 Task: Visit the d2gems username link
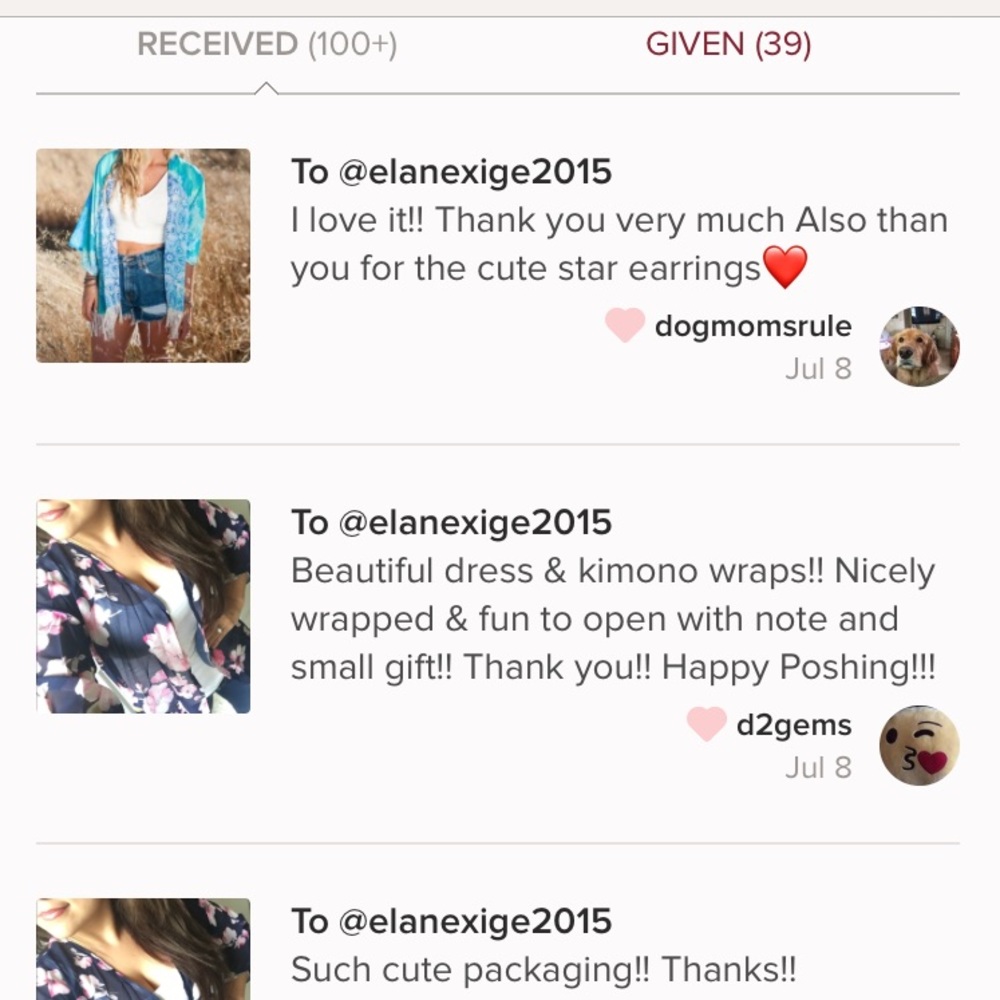pos(793,725)
